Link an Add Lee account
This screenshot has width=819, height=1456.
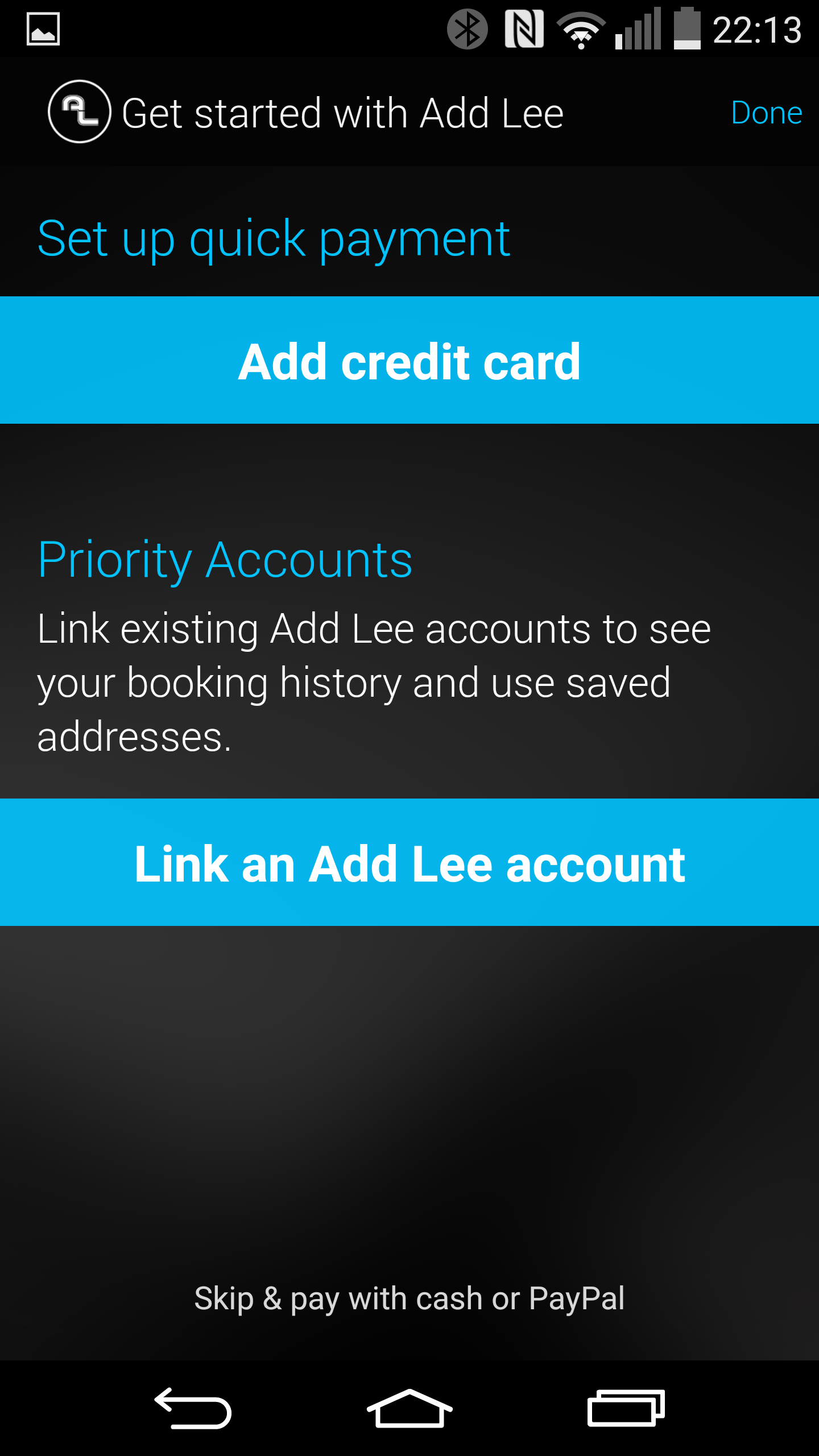click(x=409, y=862)
